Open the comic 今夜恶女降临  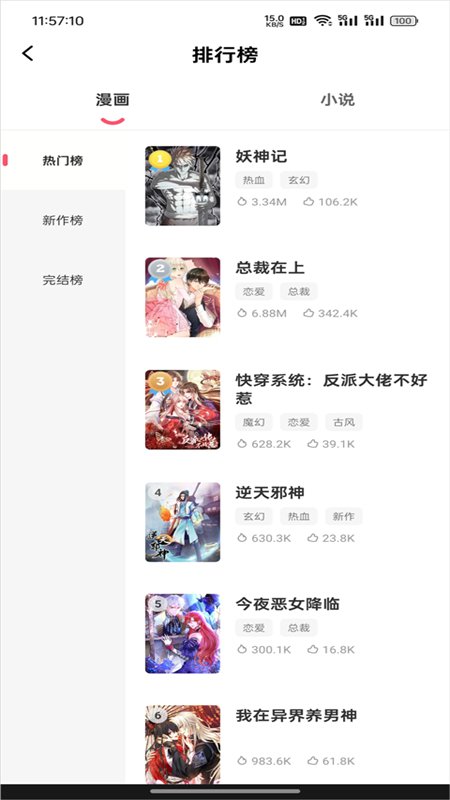pyautogui.click(x=287, y=633)
